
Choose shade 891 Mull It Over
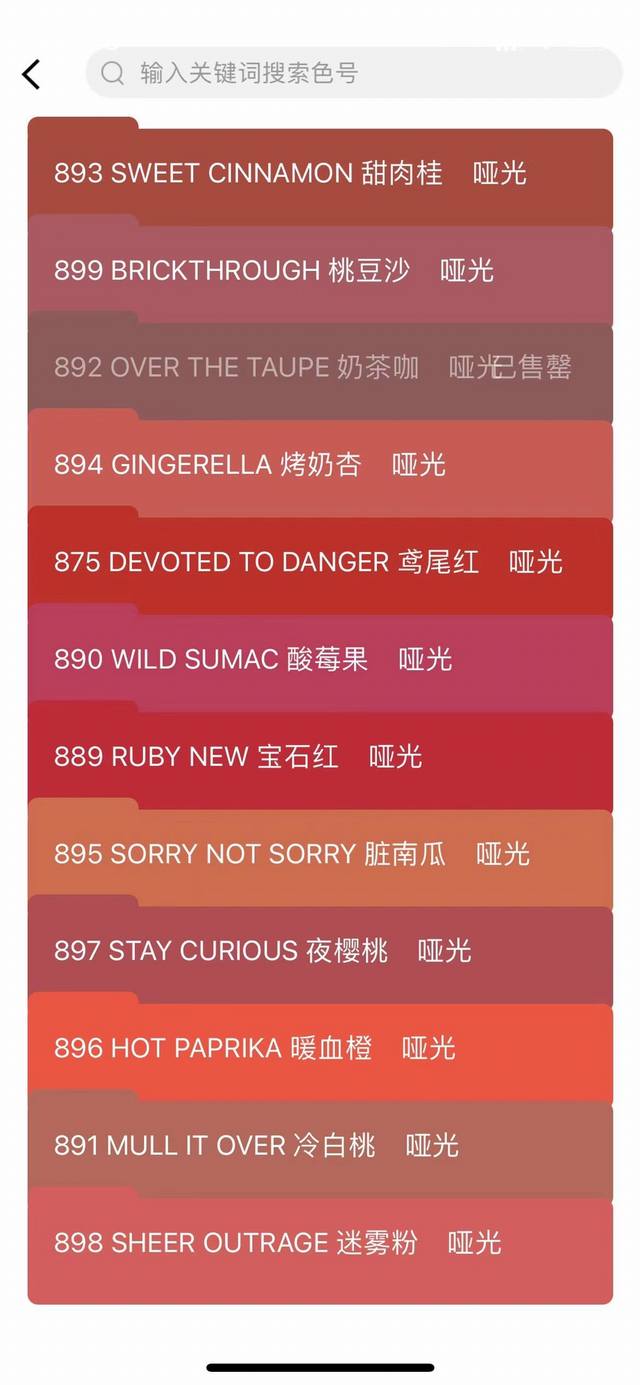click(x=320, y=1145)
